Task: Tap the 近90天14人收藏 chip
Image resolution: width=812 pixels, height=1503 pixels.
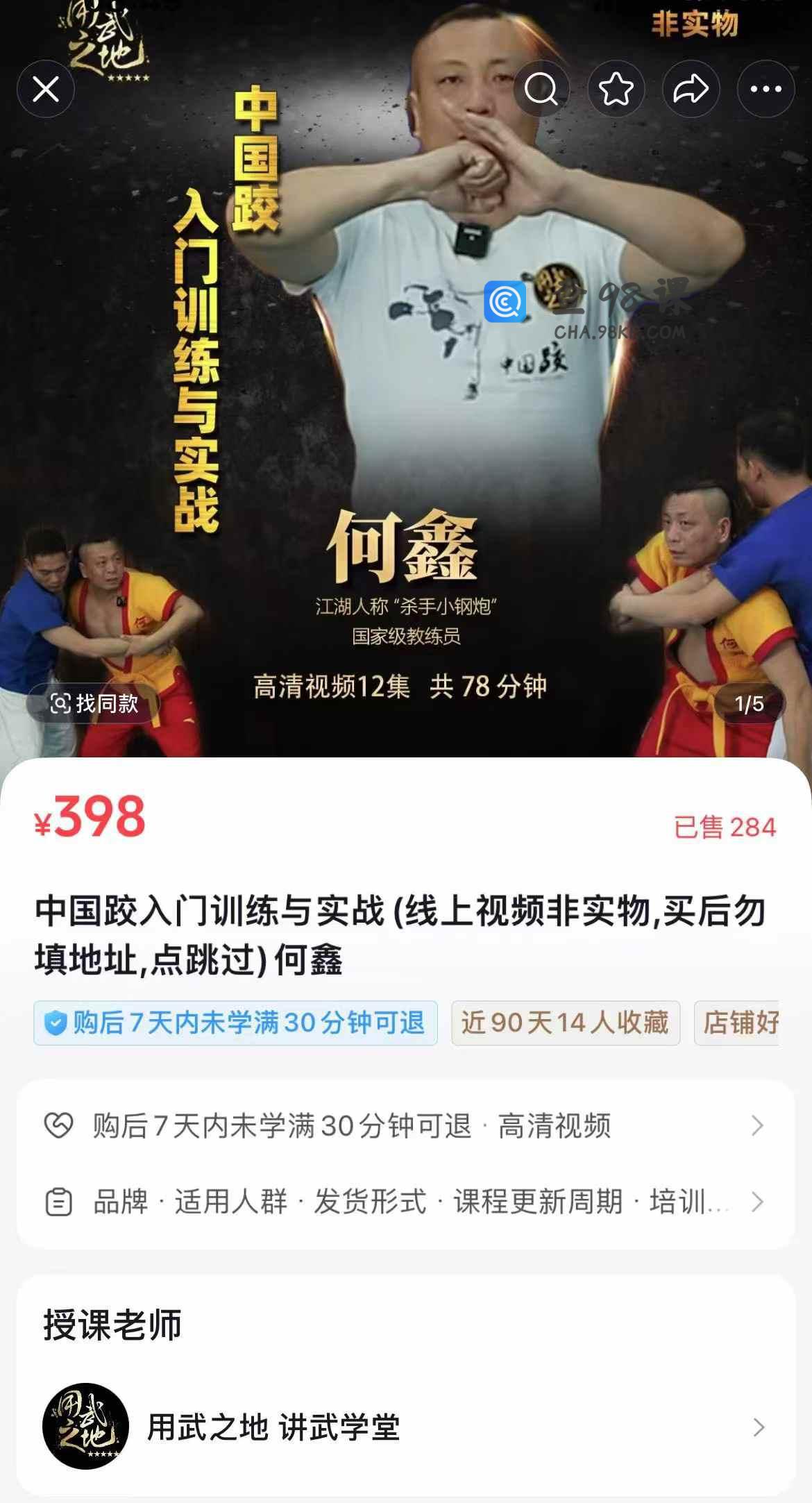Action: [x=565, y=1023]
